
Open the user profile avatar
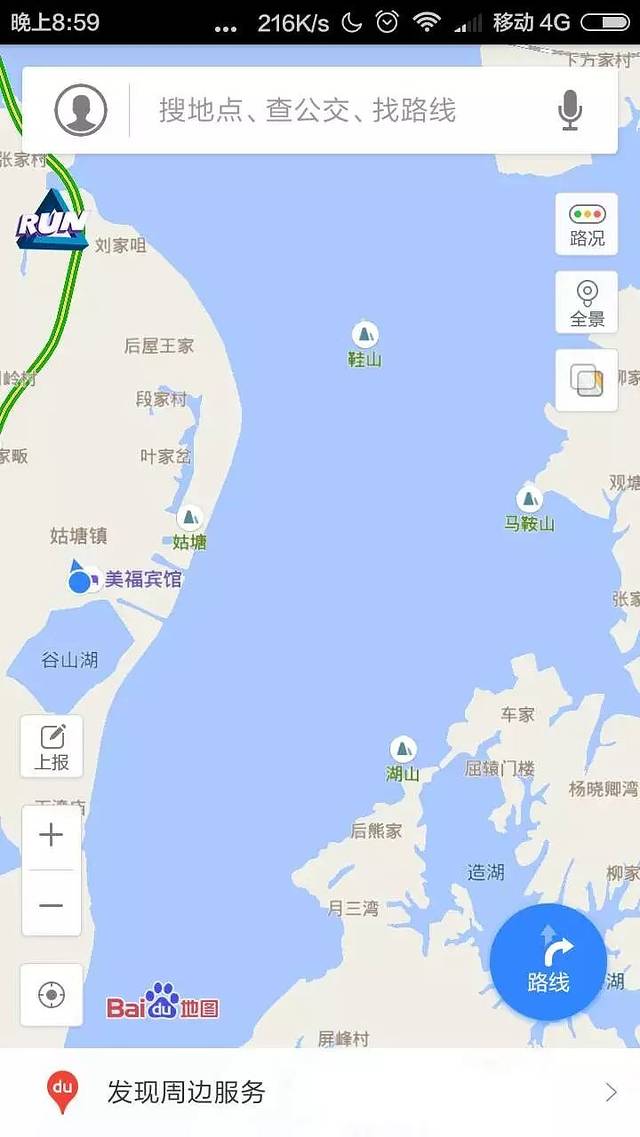[x=81, y=110]
